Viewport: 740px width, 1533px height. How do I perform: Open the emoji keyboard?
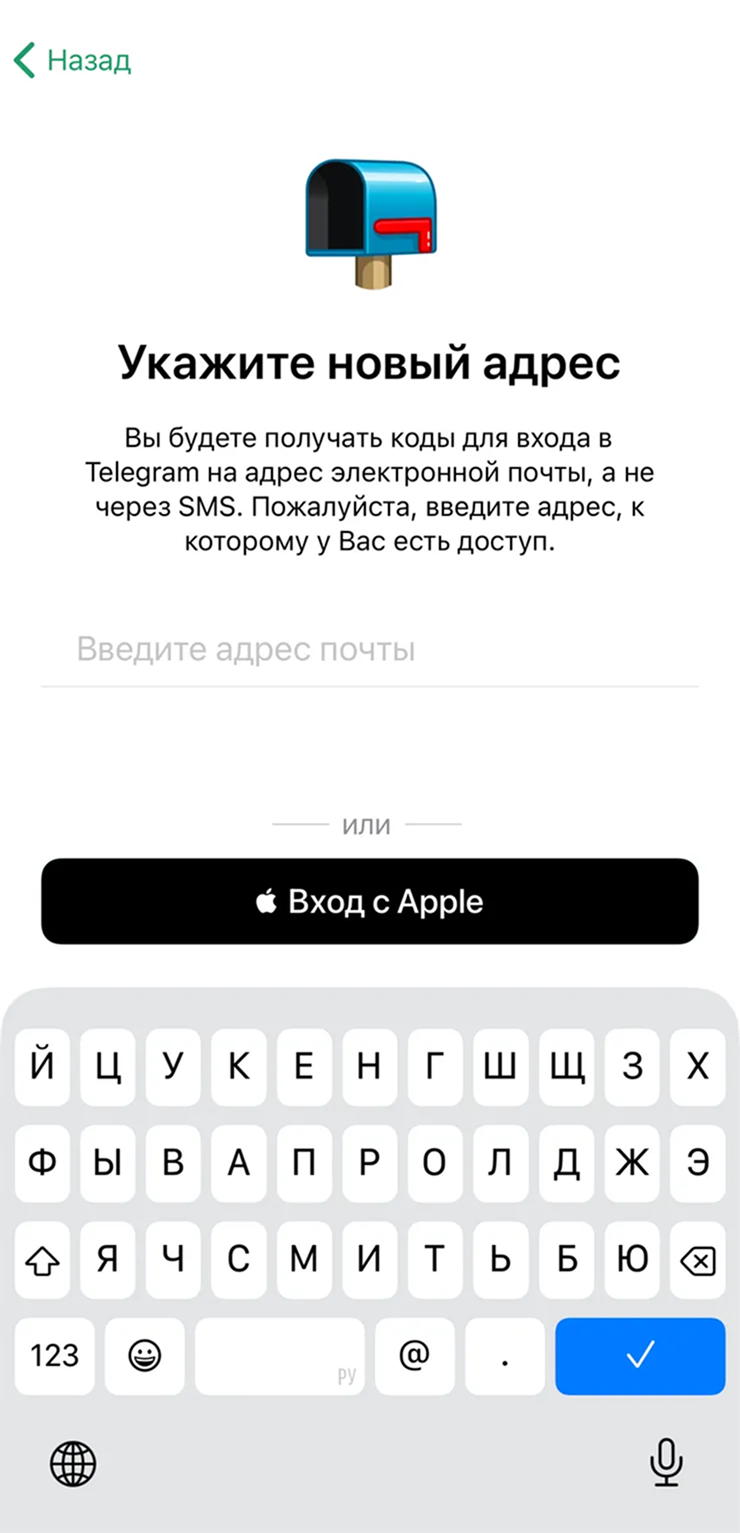(145, 1355)
